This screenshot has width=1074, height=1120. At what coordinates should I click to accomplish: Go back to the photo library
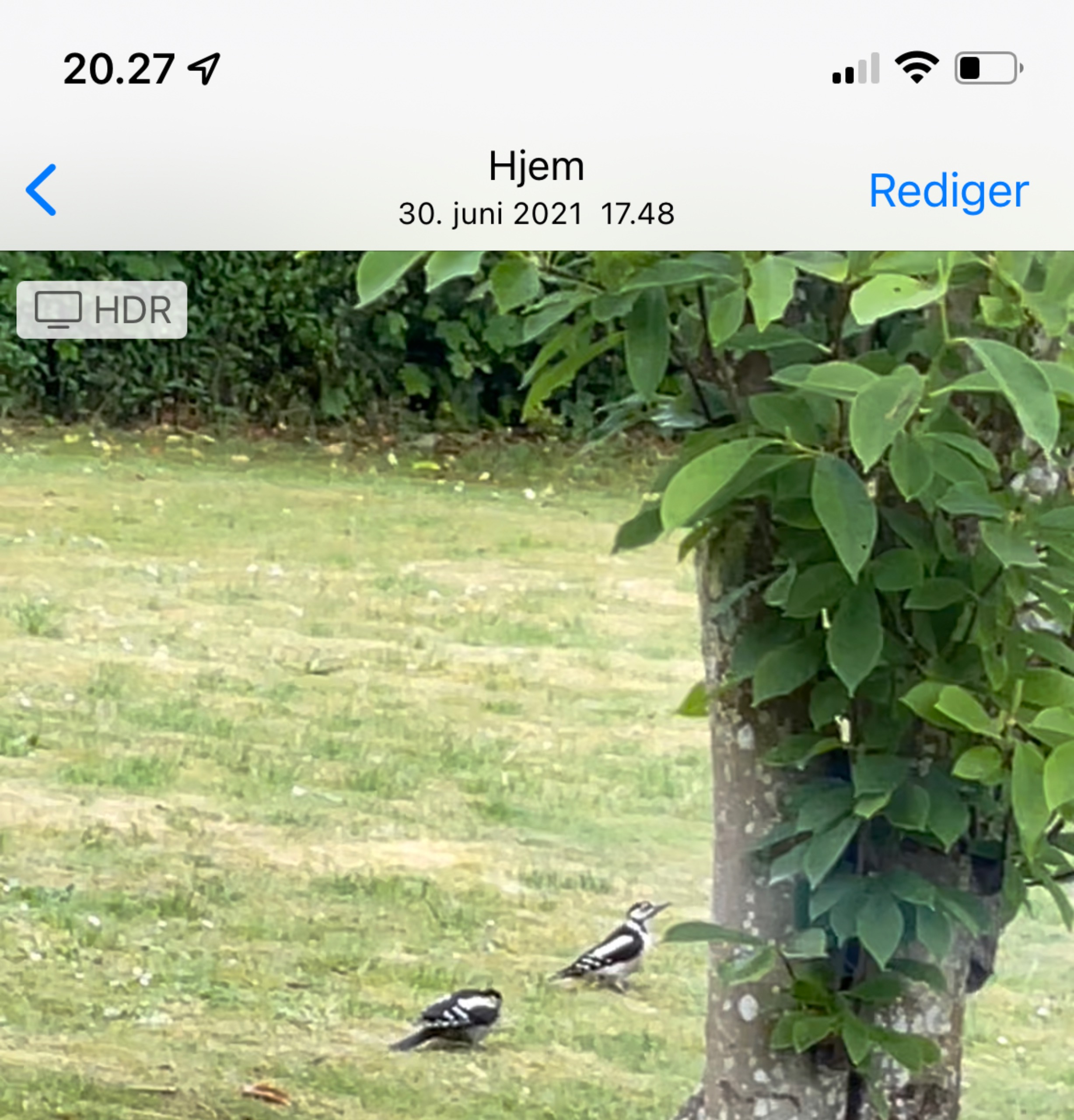41,190
